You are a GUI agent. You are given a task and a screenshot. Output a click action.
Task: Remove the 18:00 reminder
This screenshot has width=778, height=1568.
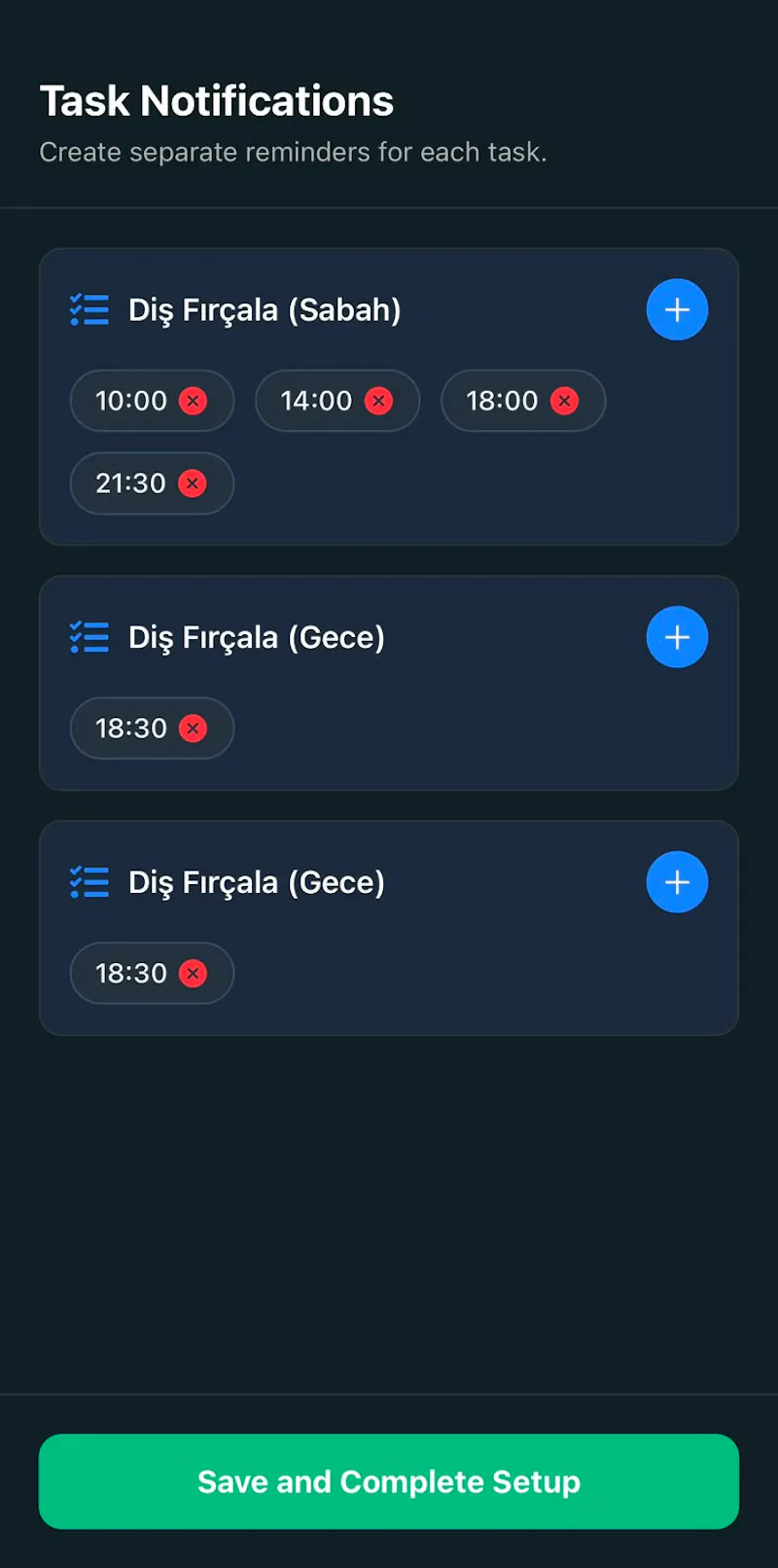pos(564,401)
